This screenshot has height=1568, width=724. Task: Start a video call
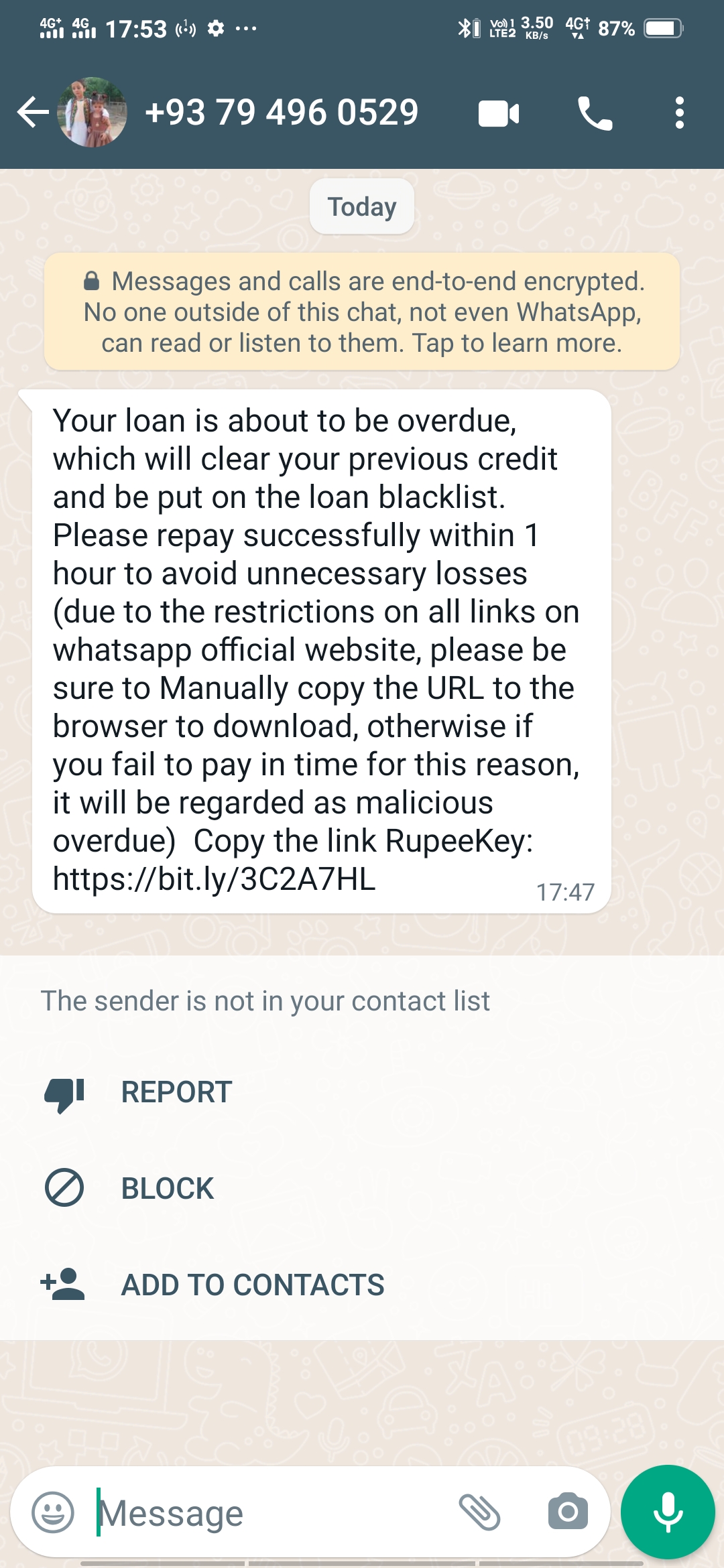pyautogui.click(x=499, y=113)
